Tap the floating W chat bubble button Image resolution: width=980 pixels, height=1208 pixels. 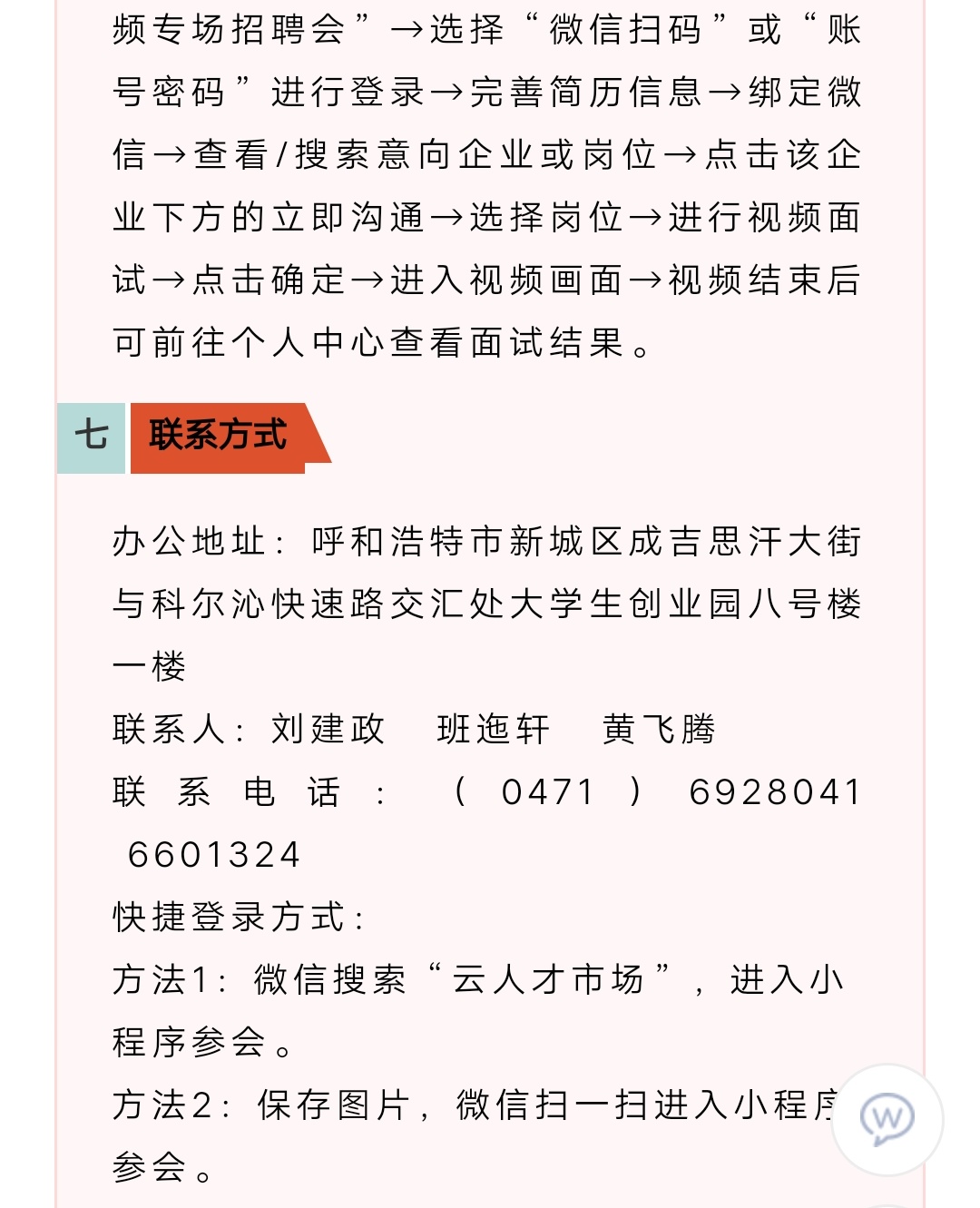pos(887,1119)
